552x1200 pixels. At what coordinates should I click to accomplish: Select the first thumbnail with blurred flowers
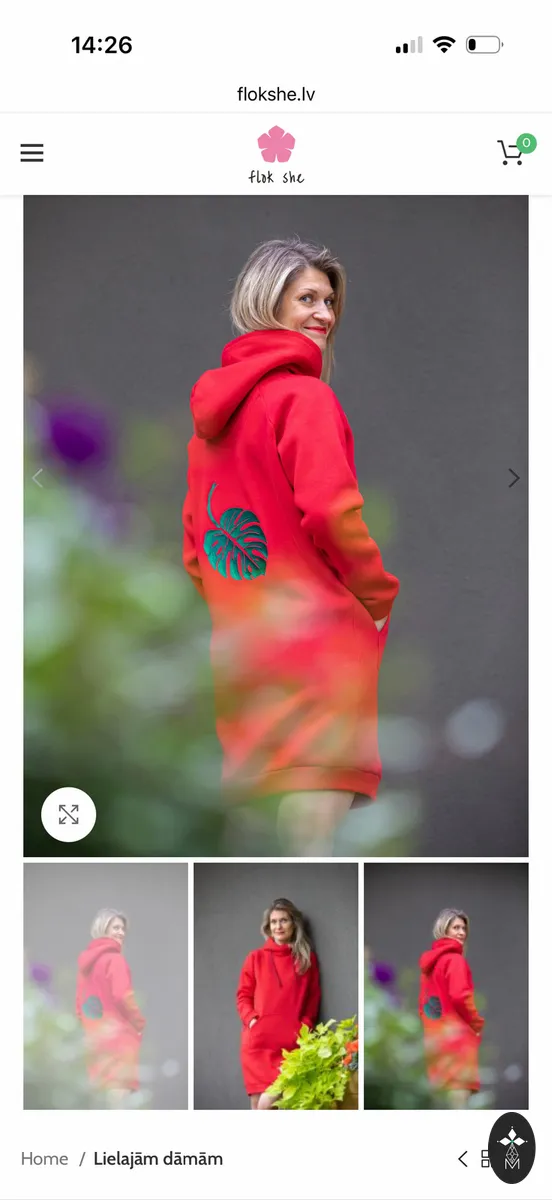click(106, 986)
